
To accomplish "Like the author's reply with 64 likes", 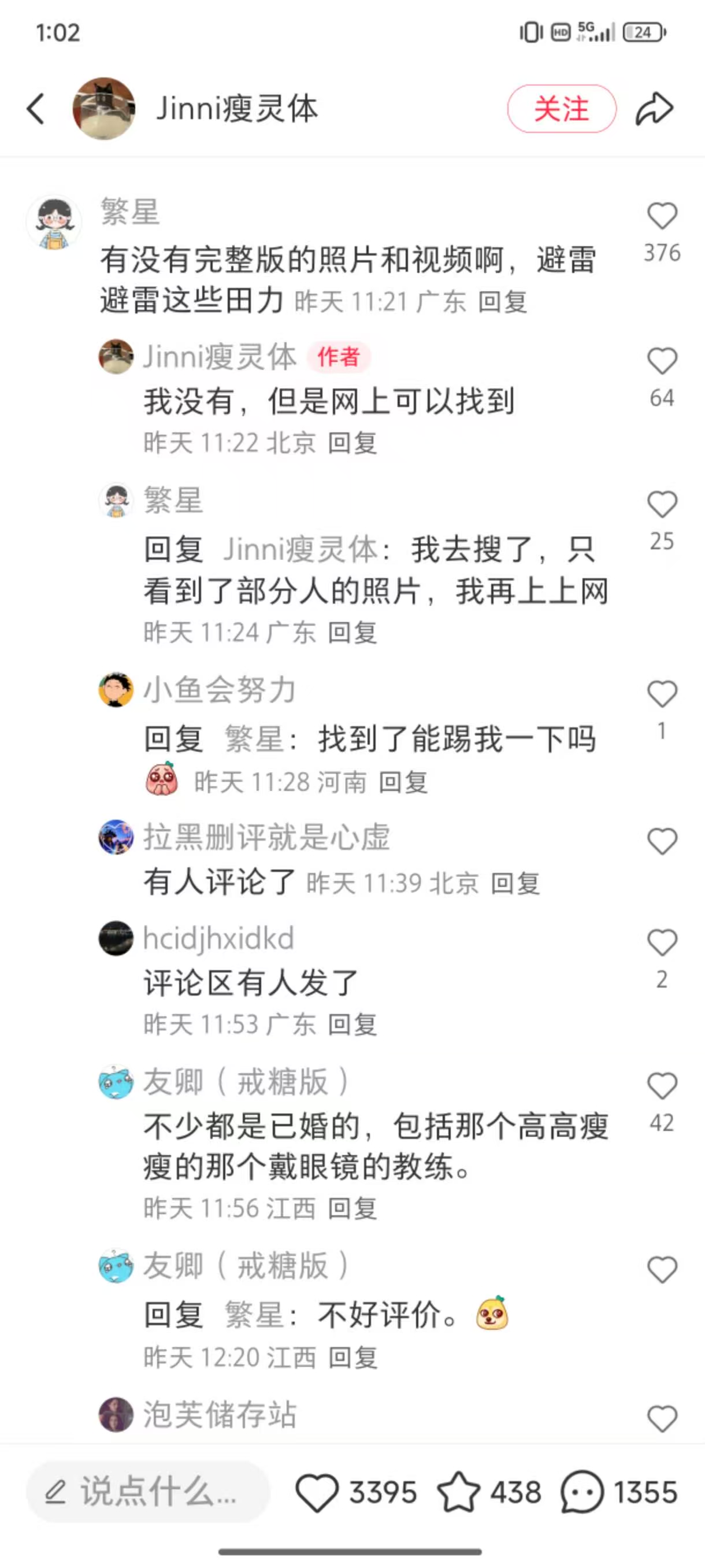I will coord(662,360).
